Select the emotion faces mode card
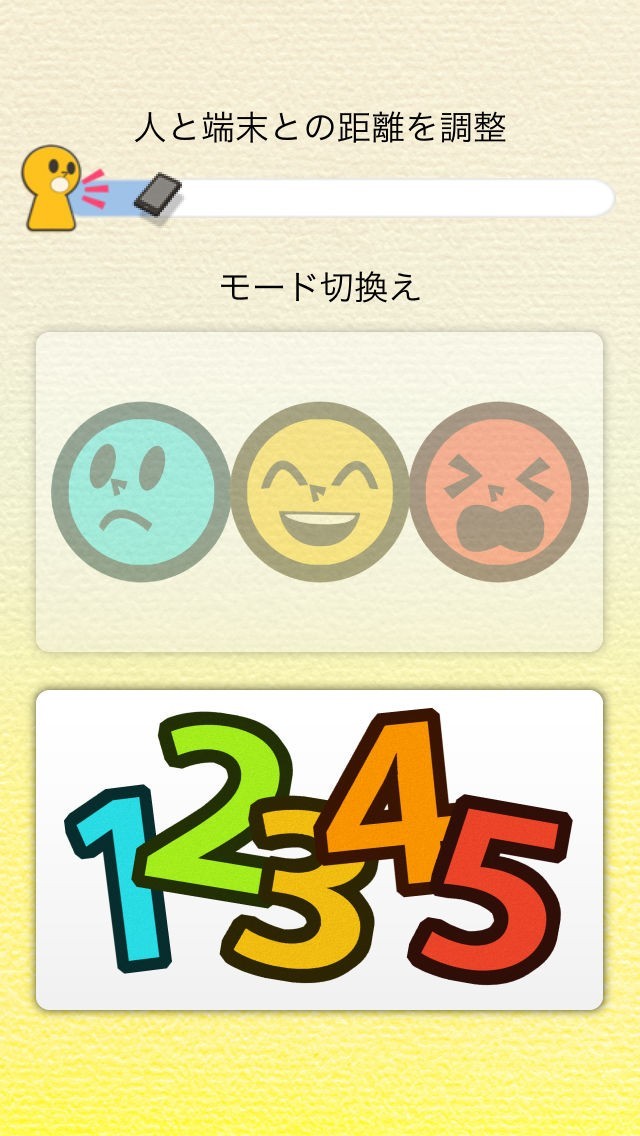This screenshot has height=1136, width=640. 319,492
